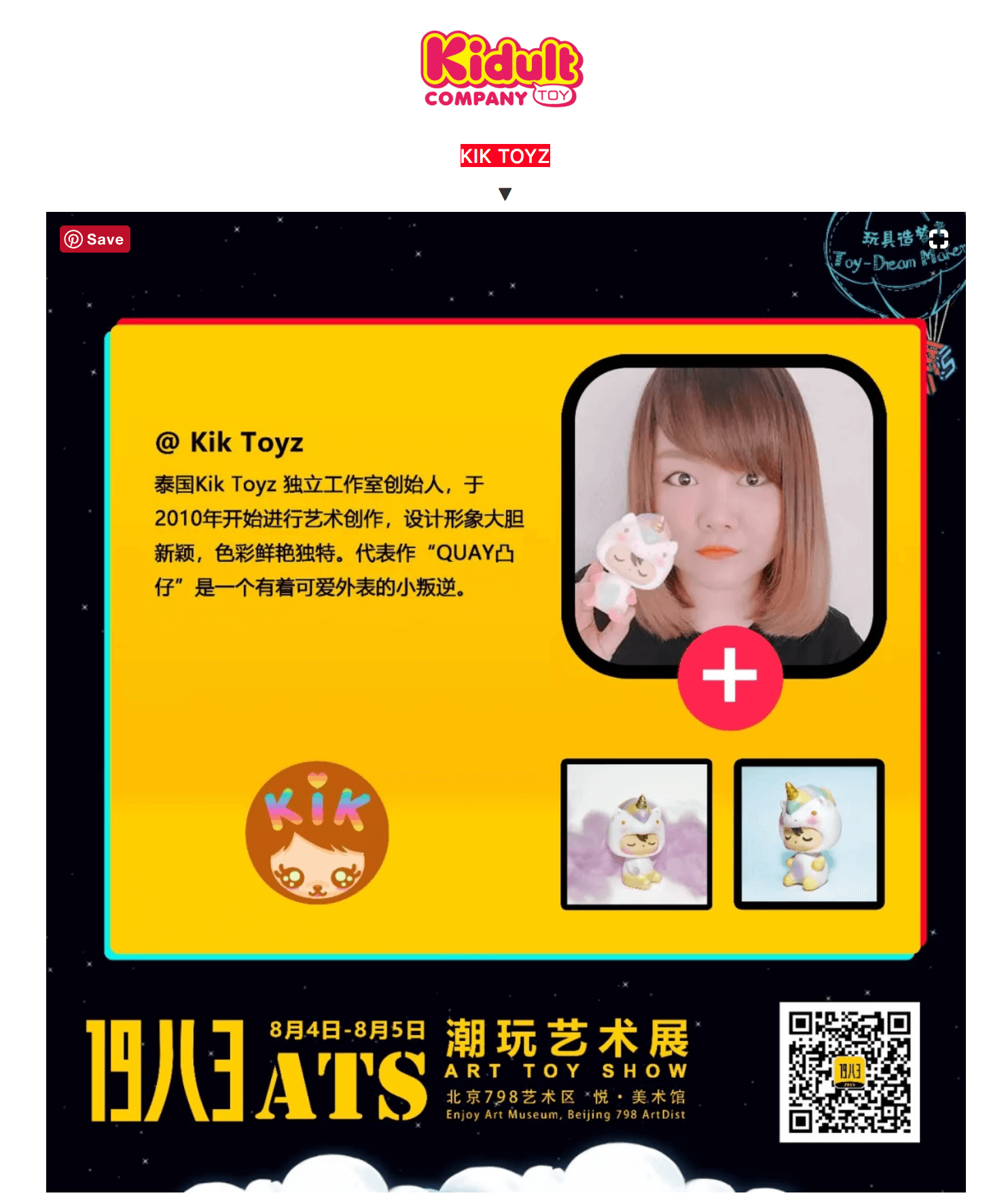Expand the poster to fullscreen view
The width and height of the screenshot is (1008, 1202).
(x=938, y=239)
